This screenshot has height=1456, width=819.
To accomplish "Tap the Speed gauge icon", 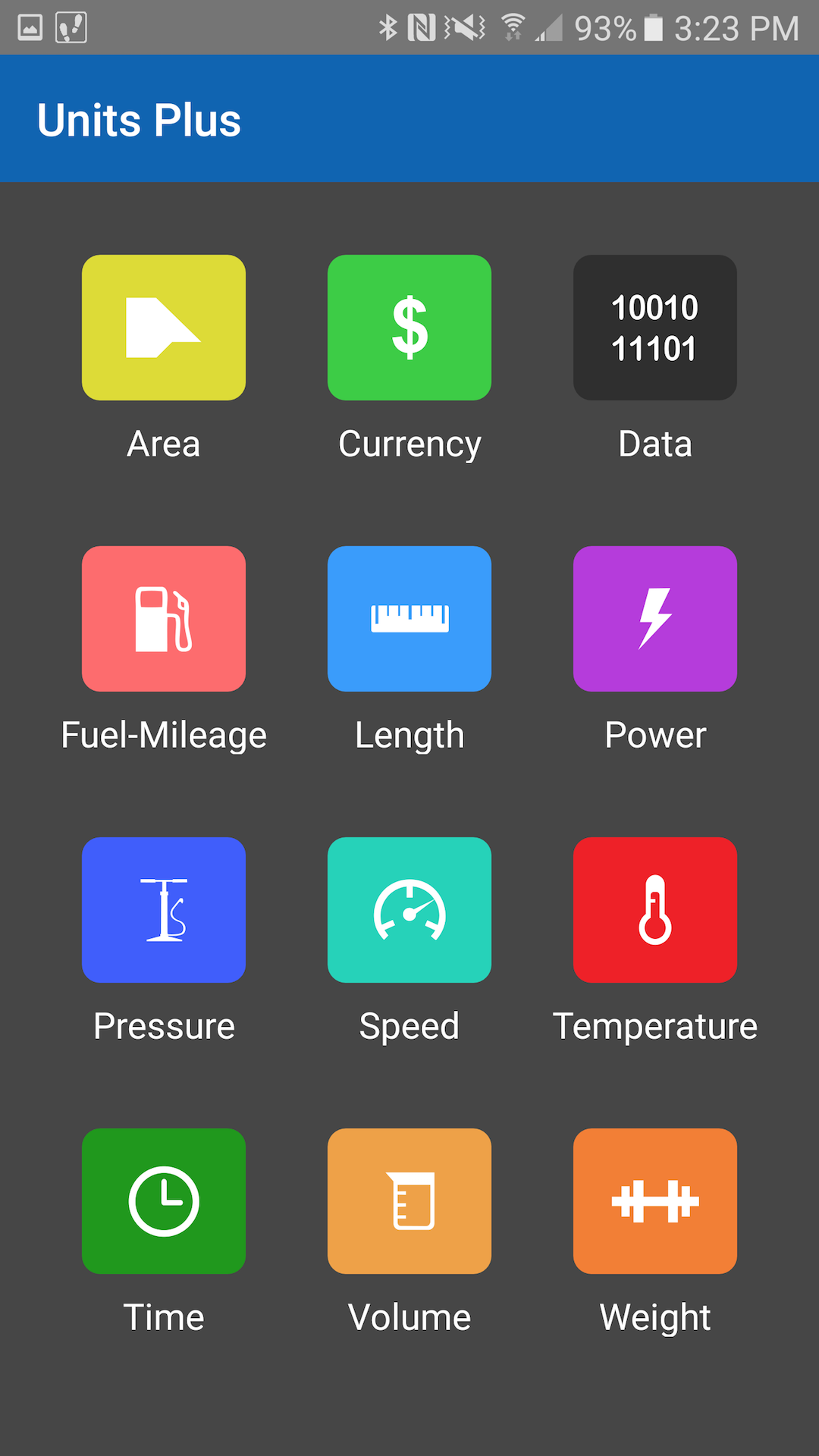I will click(x=409, y=910).
